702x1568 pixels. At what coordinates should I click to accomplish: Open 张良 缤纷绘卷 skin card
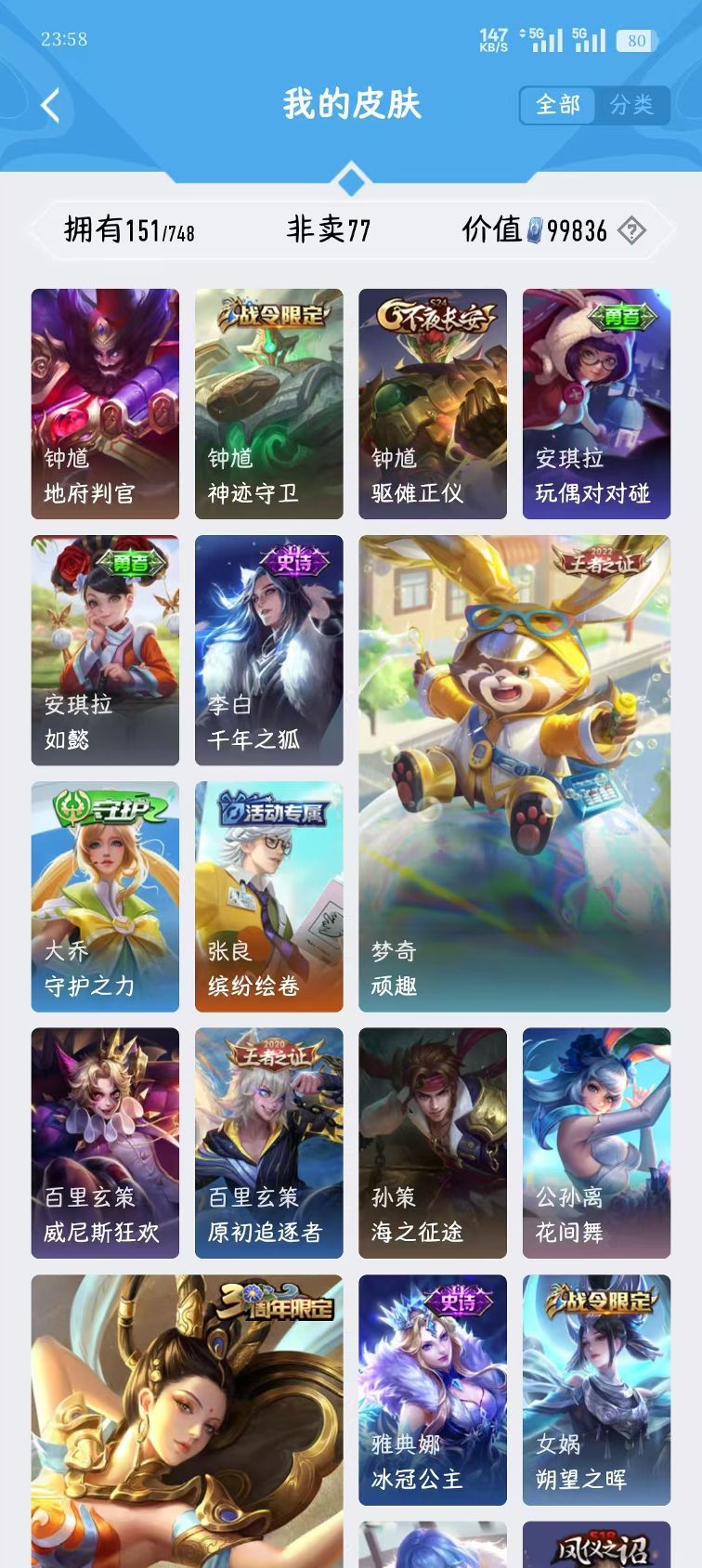(x=268, y=896)
